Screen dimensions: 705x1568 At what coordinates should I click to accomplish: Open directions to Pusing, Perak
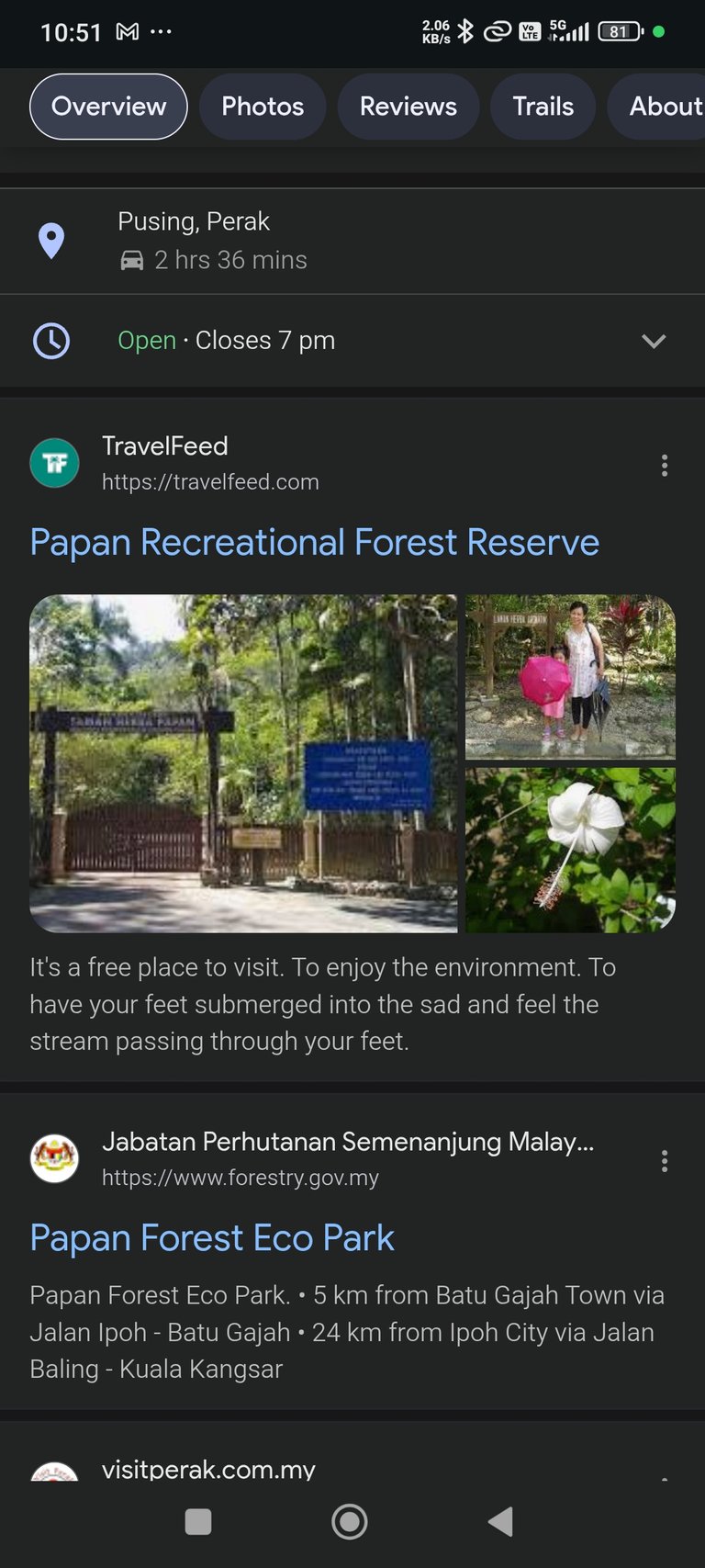[193, 241]
